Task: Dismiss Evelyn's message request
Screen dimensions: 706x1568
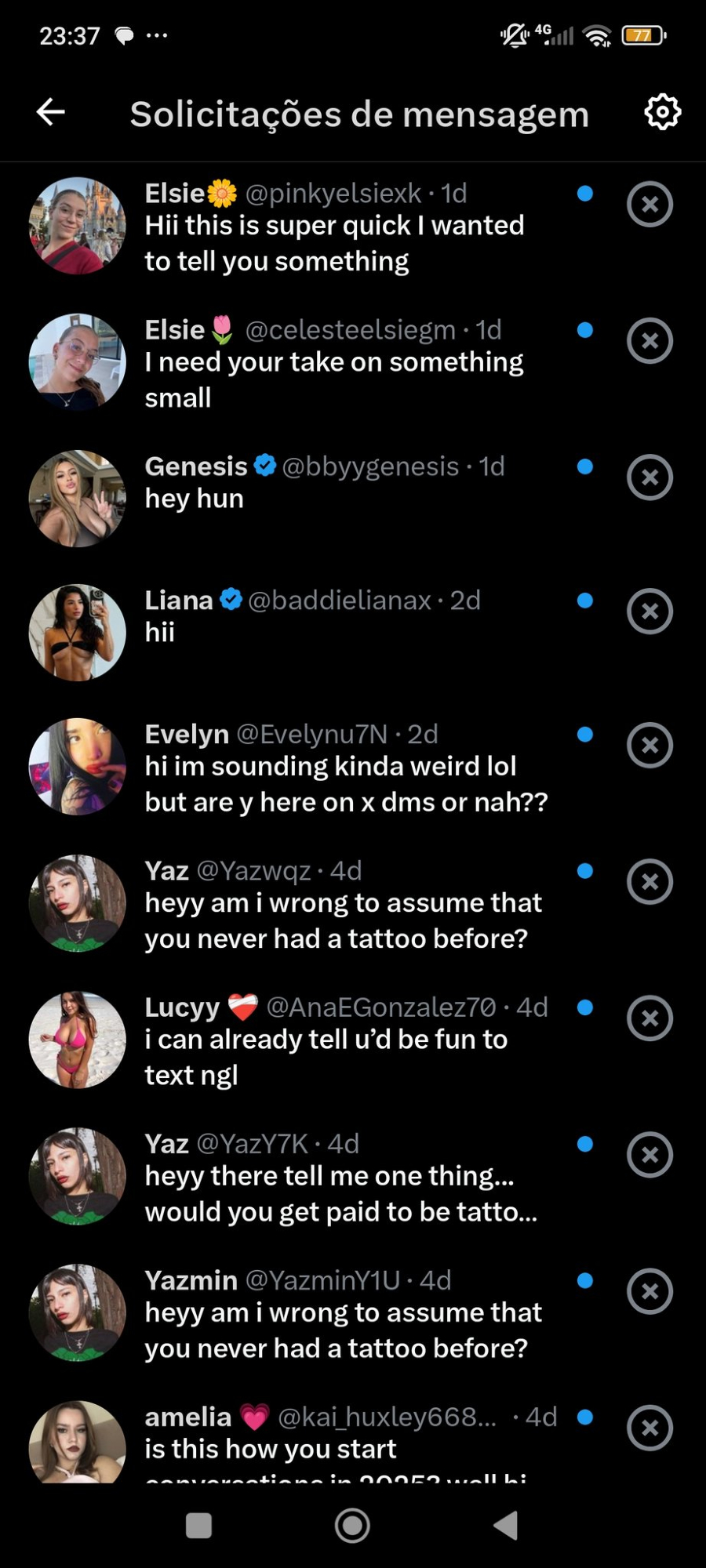Action: tap(650, 746)
